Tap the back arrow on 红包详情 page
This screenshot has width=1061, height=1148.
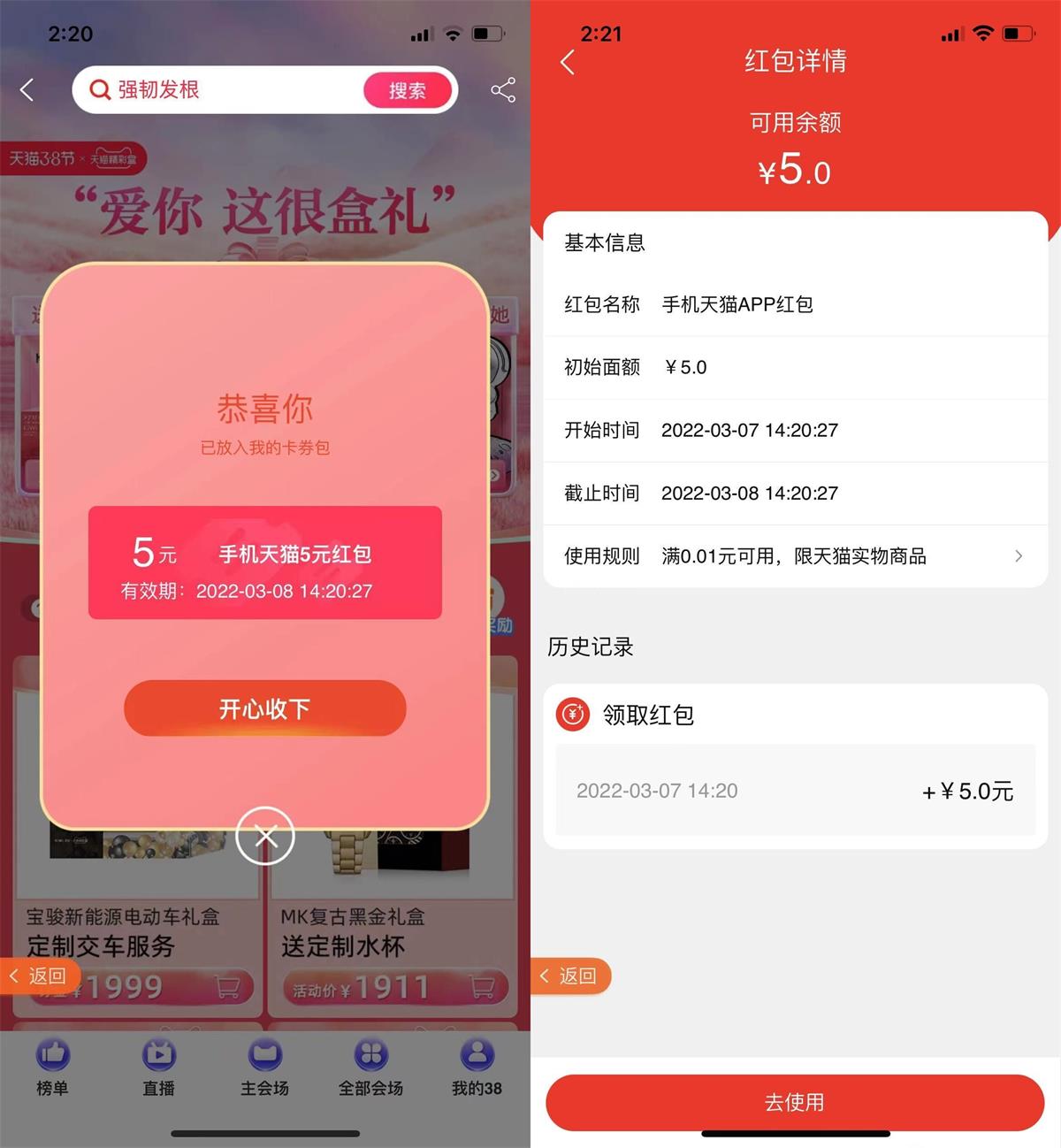[x=569, y=62]
